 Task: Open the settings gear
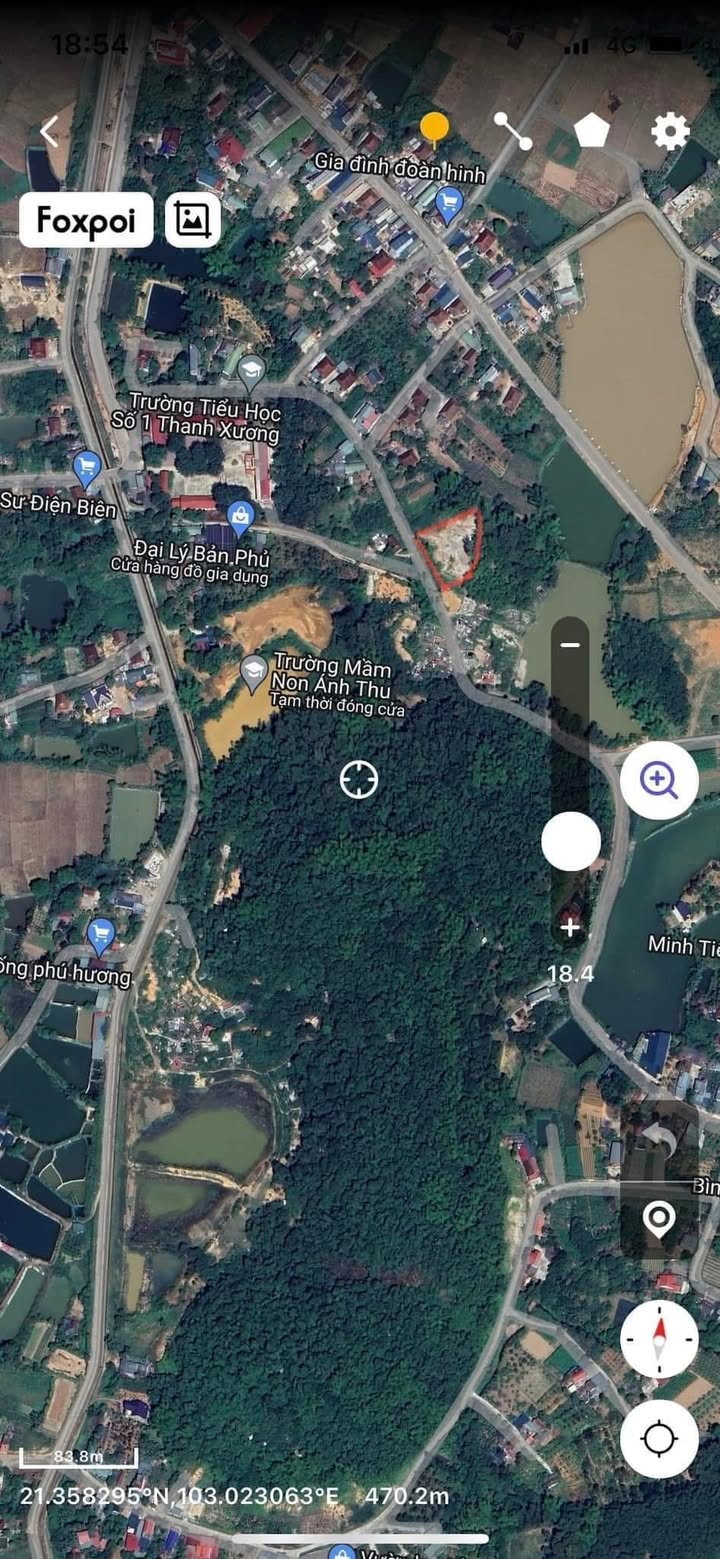click(x=670, y=131)
